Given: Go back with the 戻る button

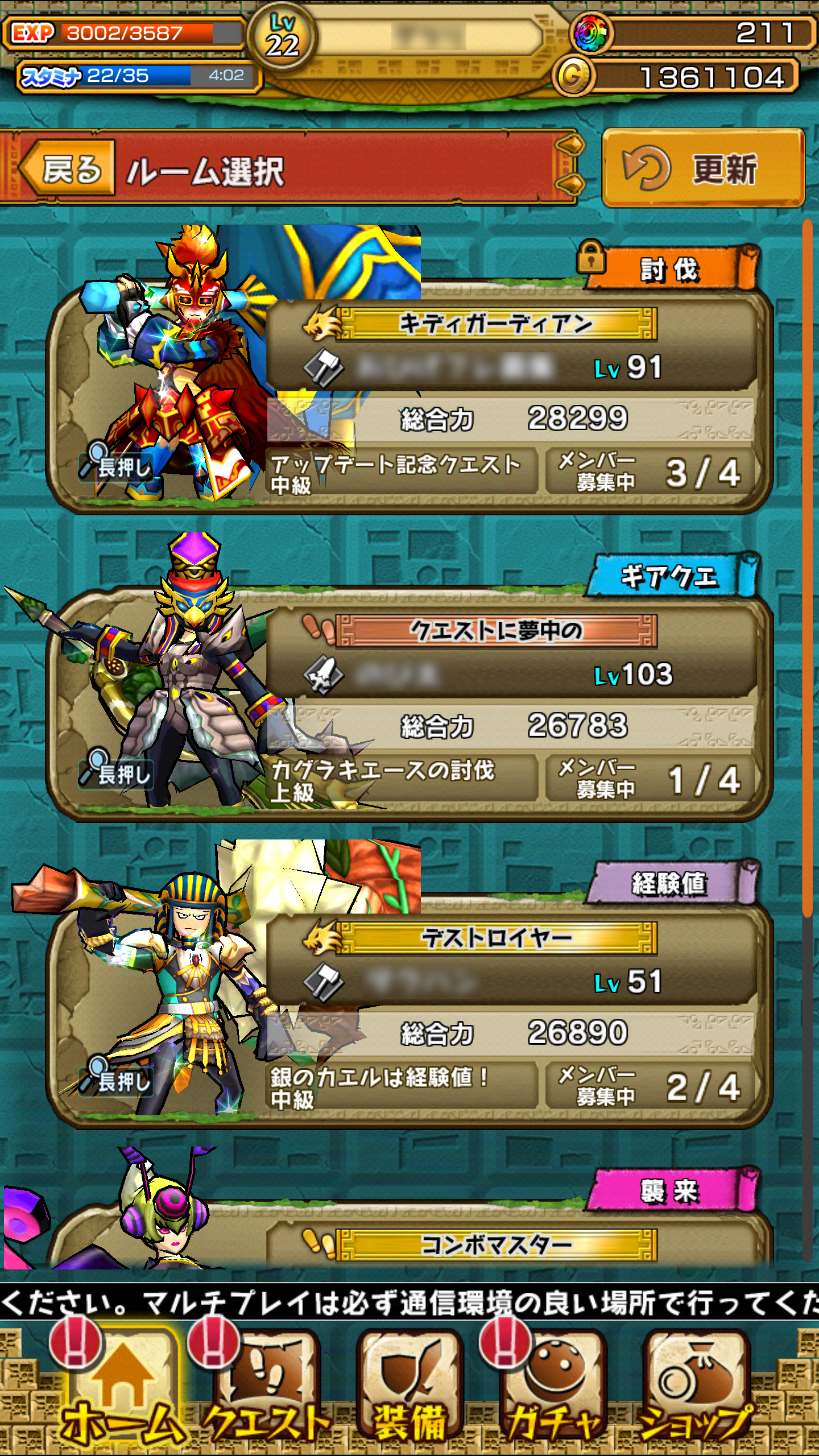Looking at the screenshot, I should coord(67,169).
